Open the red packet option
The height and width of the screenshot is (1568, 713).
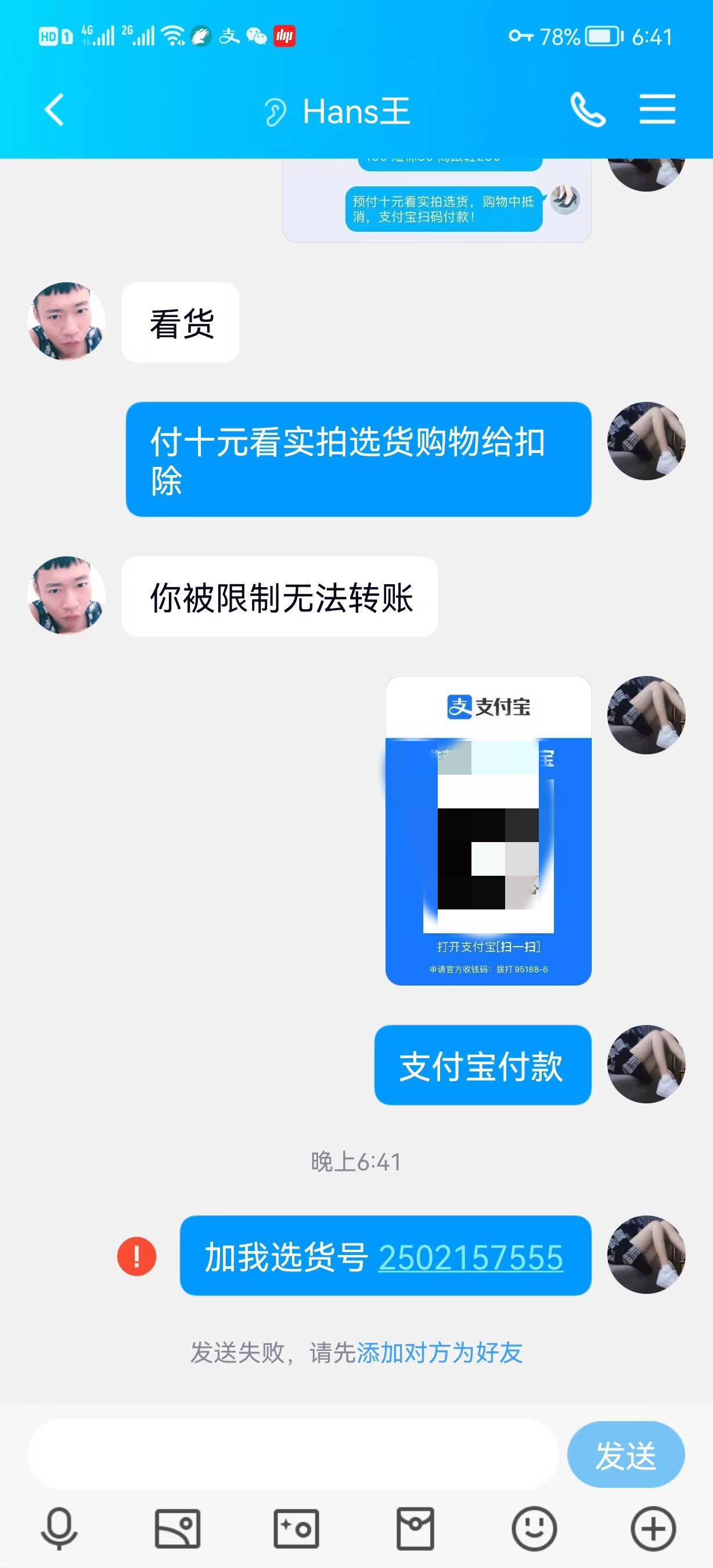[x=415, y=1529]
